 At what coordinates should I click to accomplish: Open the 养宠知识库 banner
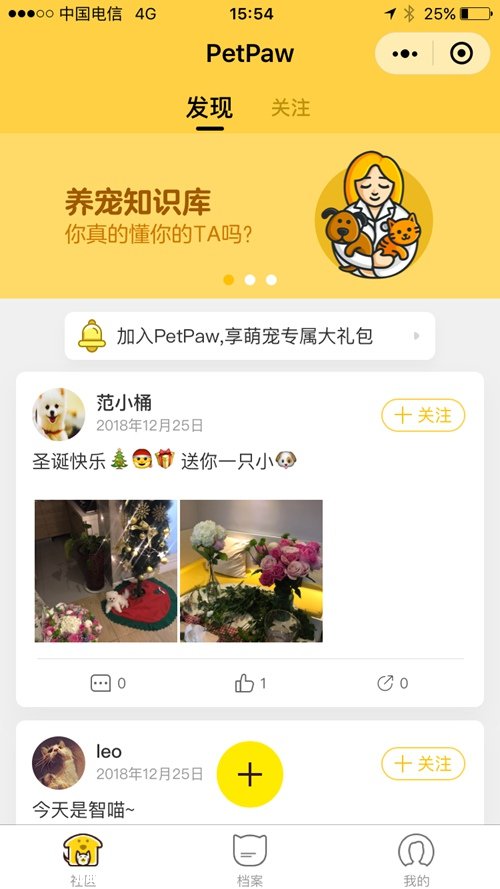250,215
